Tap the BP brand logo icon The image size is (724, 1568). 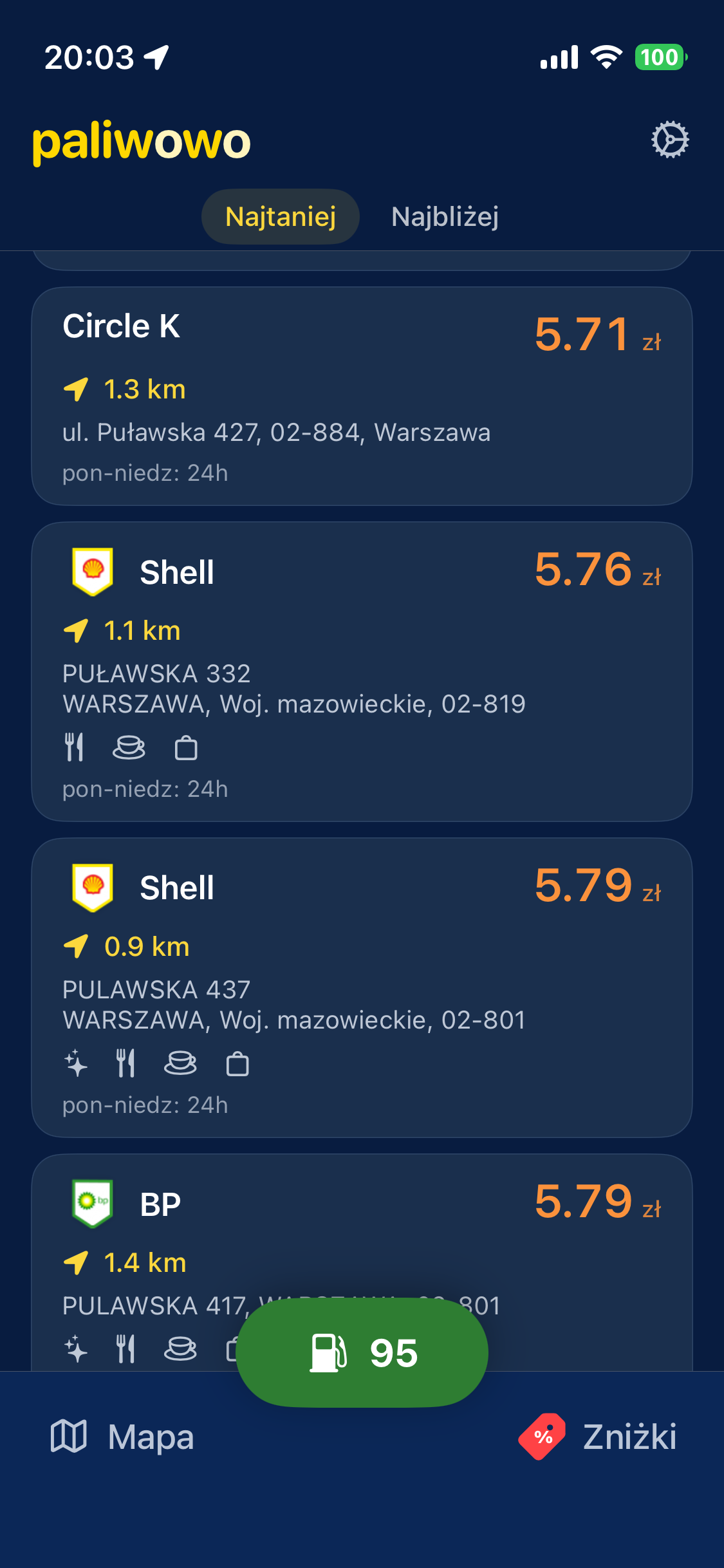point(92,1201)
